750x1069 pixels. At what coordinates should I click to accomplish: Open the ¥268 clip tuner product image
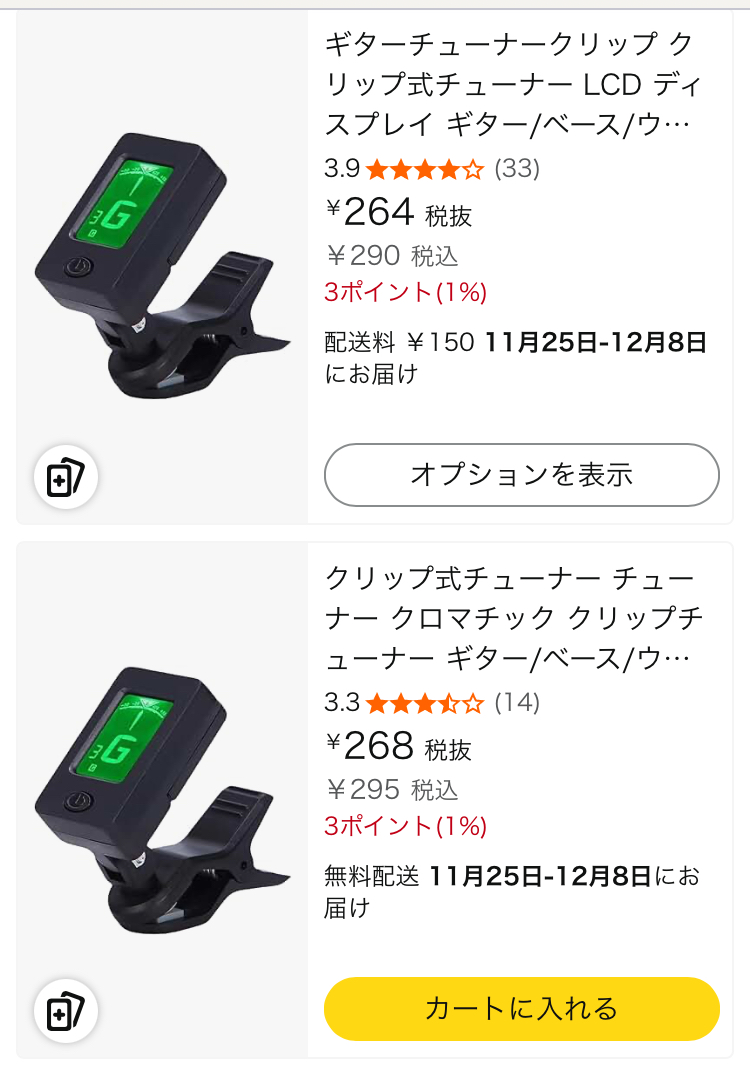coord(163,800)
